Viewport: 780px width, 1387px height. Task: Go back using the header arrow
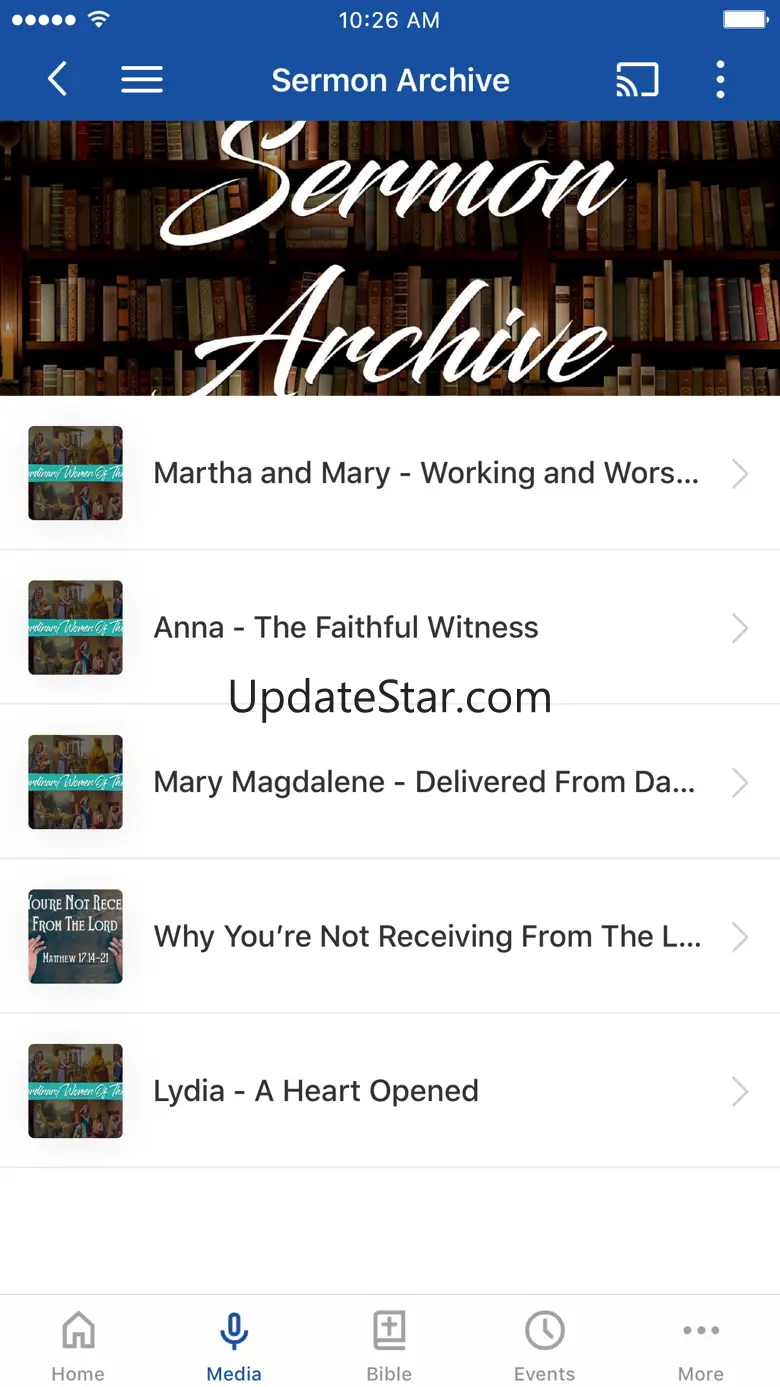click(x=58, y=80)
